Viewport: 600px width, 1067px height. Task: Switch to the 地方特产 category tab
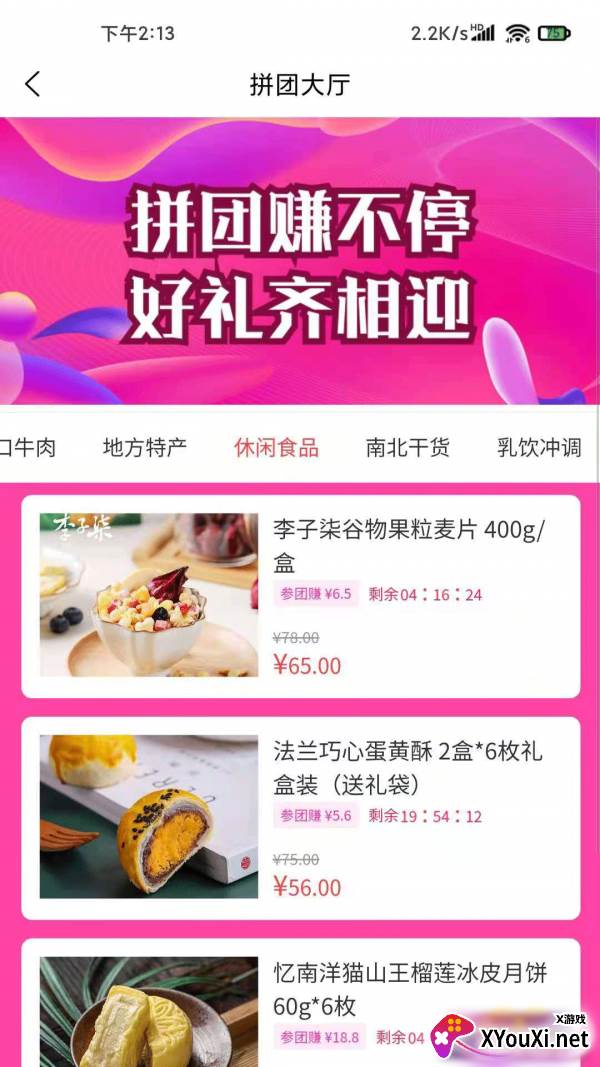pos(145,448)
